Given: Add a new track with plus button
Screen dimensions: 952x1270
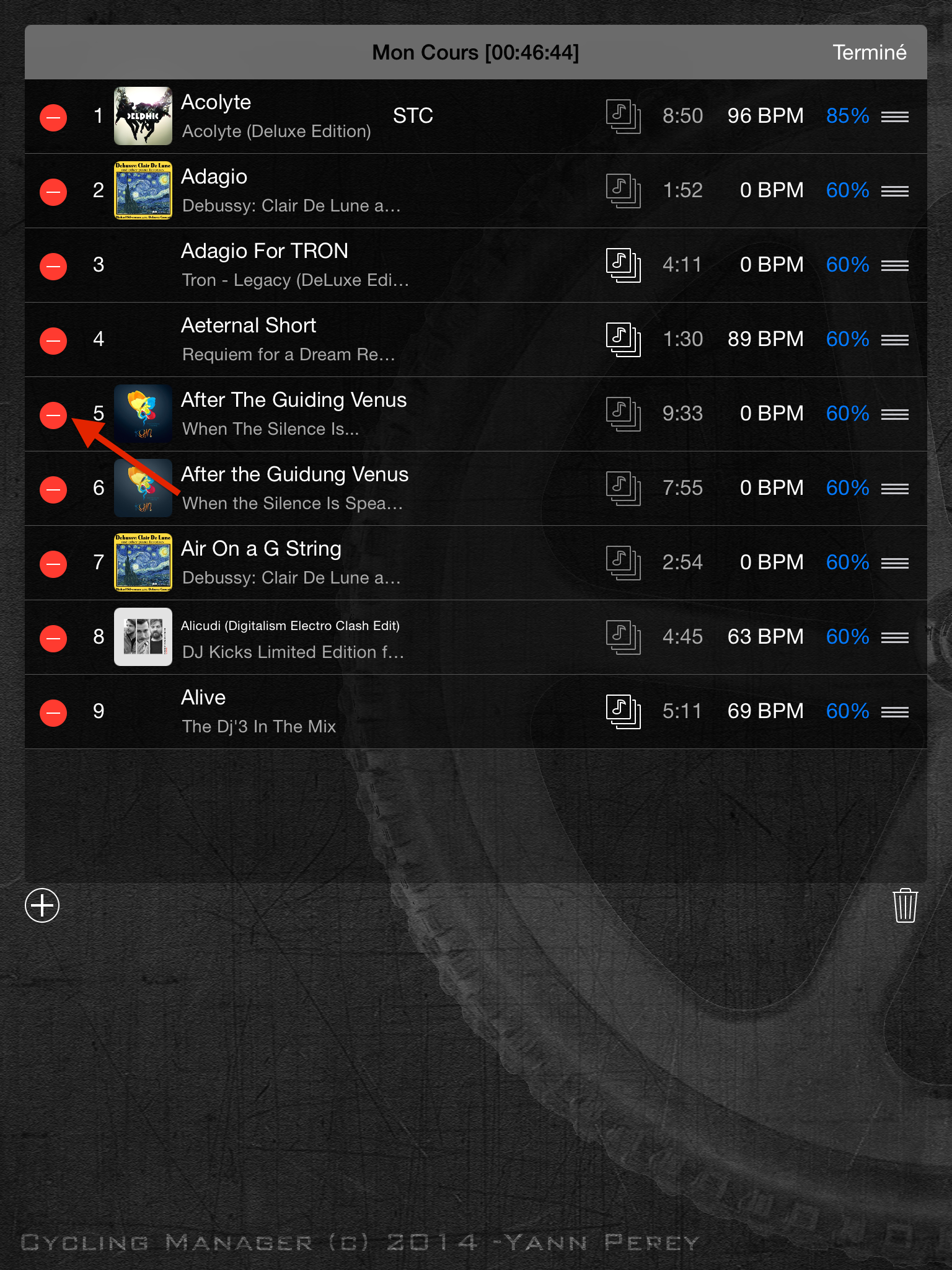Looking at the screenshot, I should (x=42, y=905).
